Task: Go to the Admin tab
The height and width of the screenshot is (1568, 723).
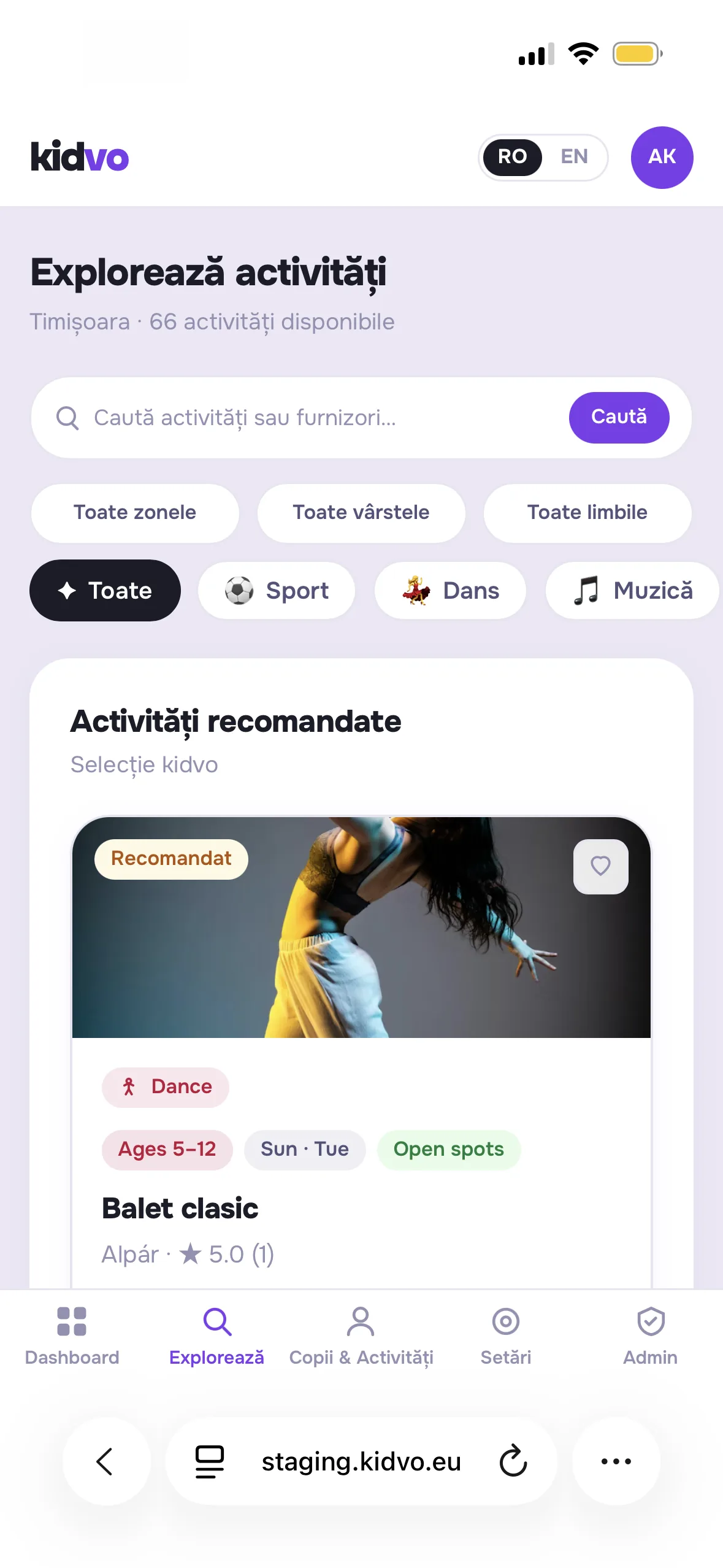Action: pyautogui.click(x=650, y=1334)
